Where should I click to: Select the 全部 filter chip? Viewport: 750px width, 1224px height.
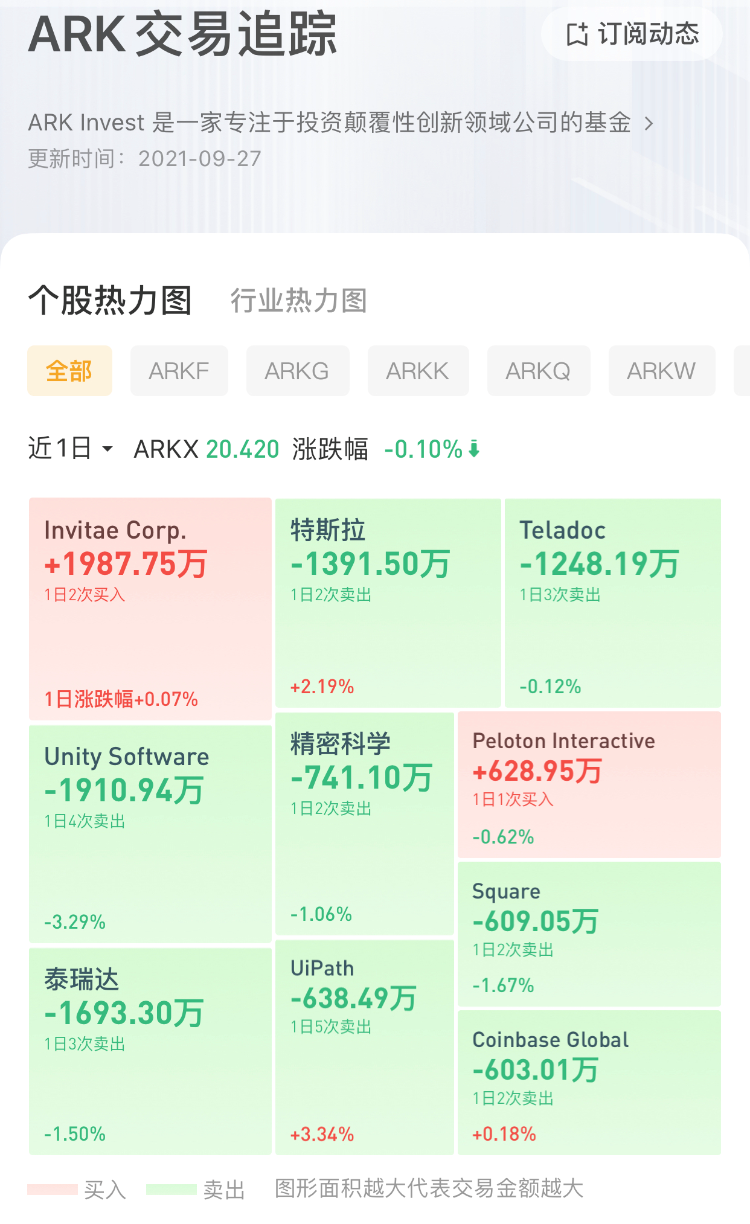point(69,371)
